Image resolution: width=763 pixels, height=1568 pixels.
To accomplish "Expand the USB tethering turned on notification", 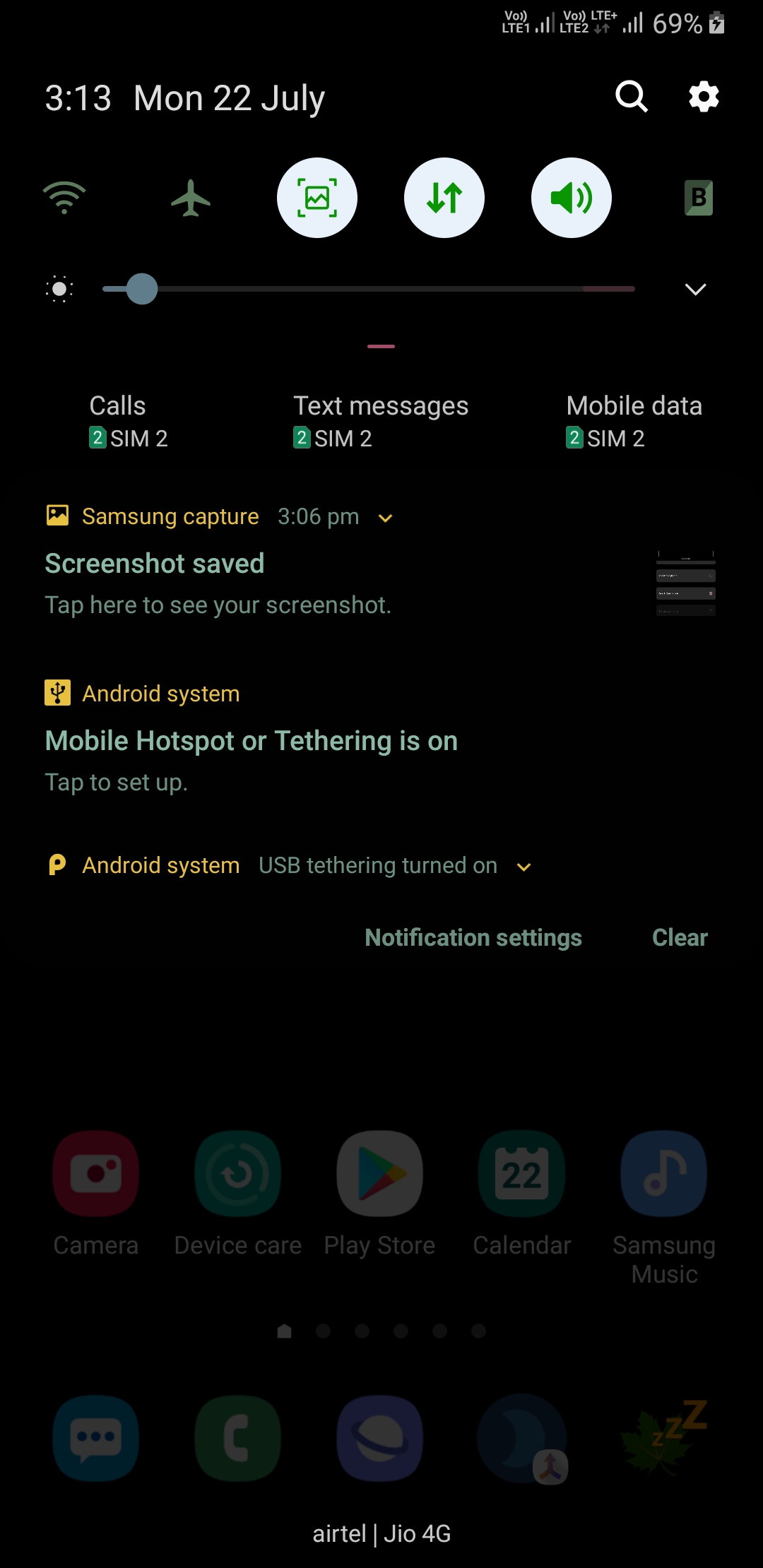I will 524,867.
